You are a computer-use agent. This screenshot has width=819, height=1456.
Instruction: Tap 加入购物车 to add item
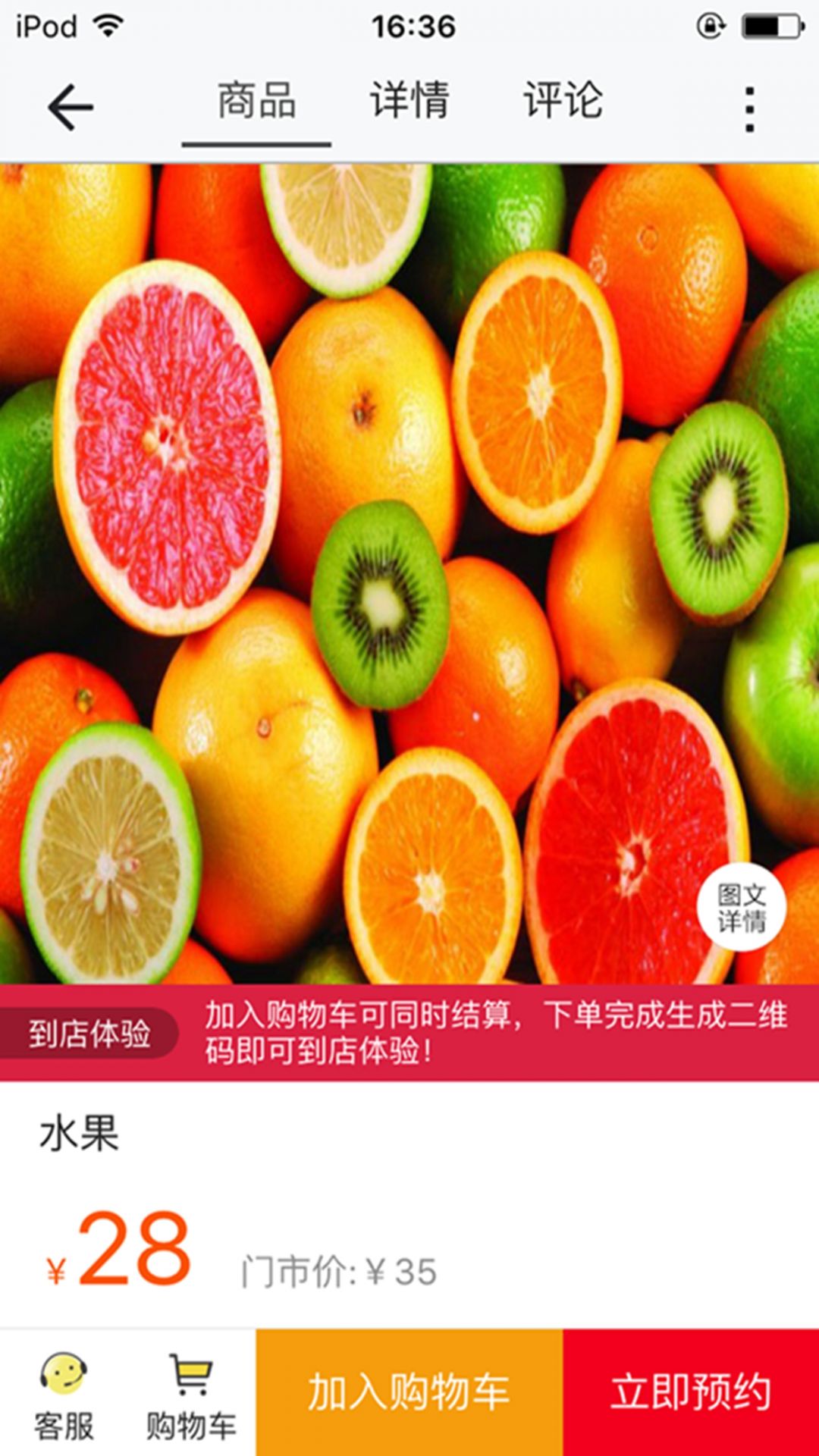(x=409, y=1392)
